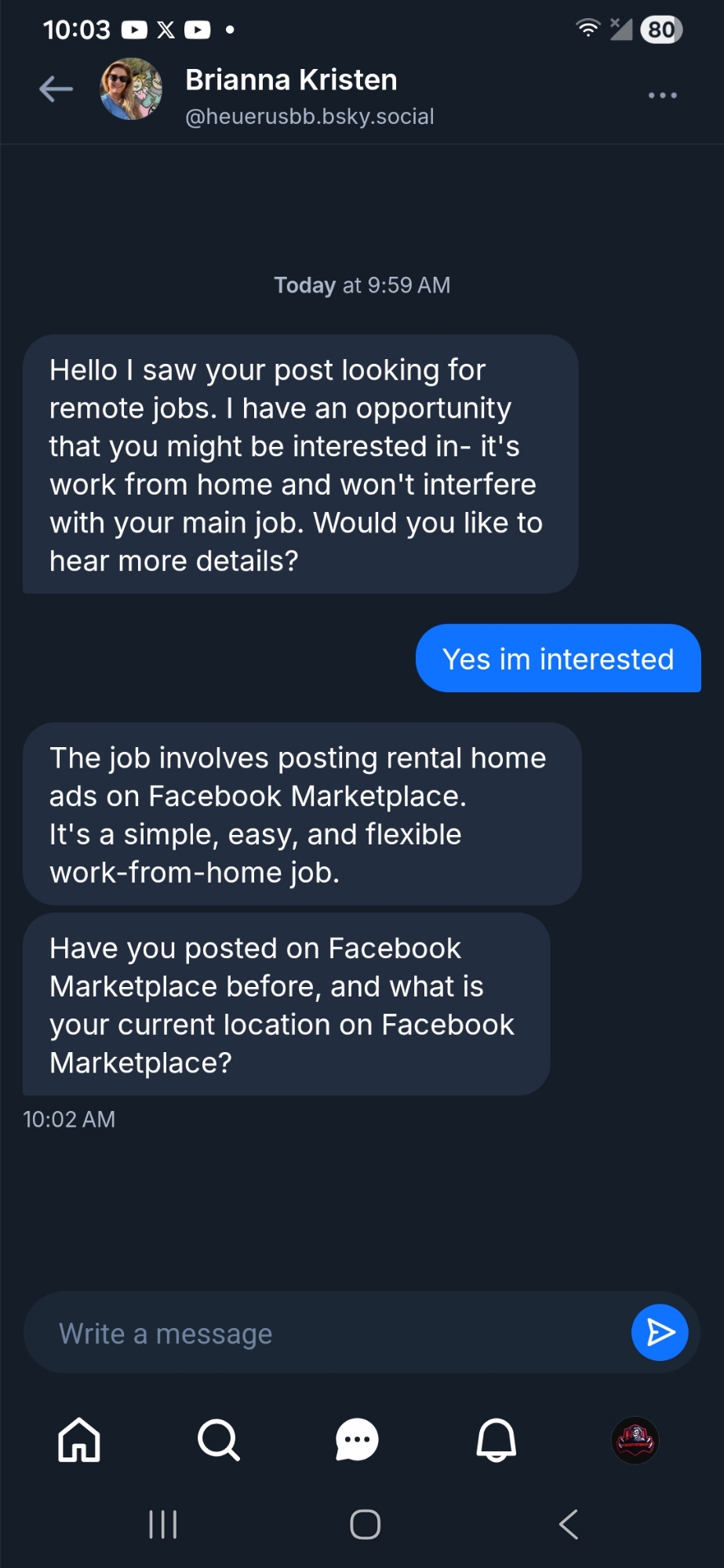Open the system recent apps view
Image resolution: width=724 pixels, height=1568 pixels.
pos(163,1525)
